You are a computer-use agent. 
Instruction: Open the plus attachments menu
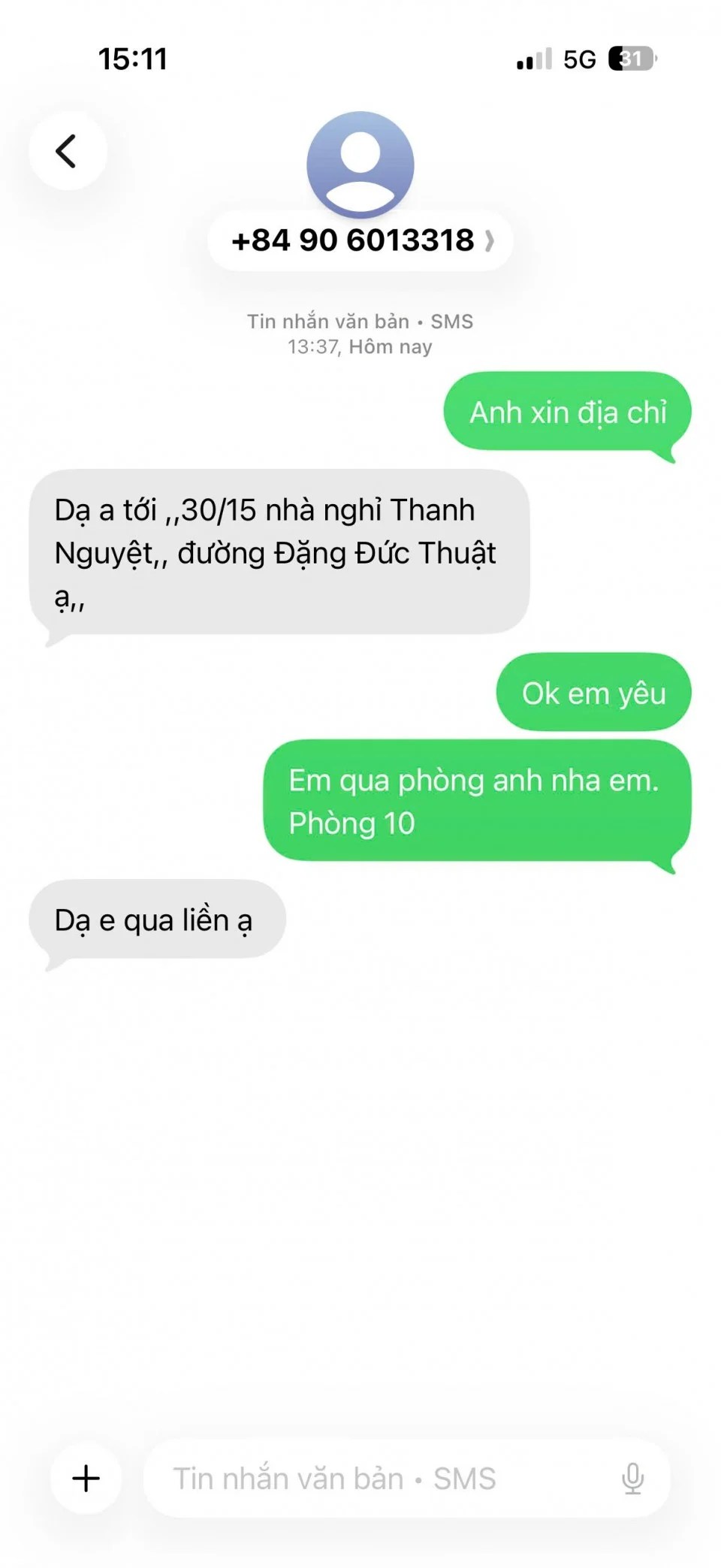click(x=86, y=1478)
